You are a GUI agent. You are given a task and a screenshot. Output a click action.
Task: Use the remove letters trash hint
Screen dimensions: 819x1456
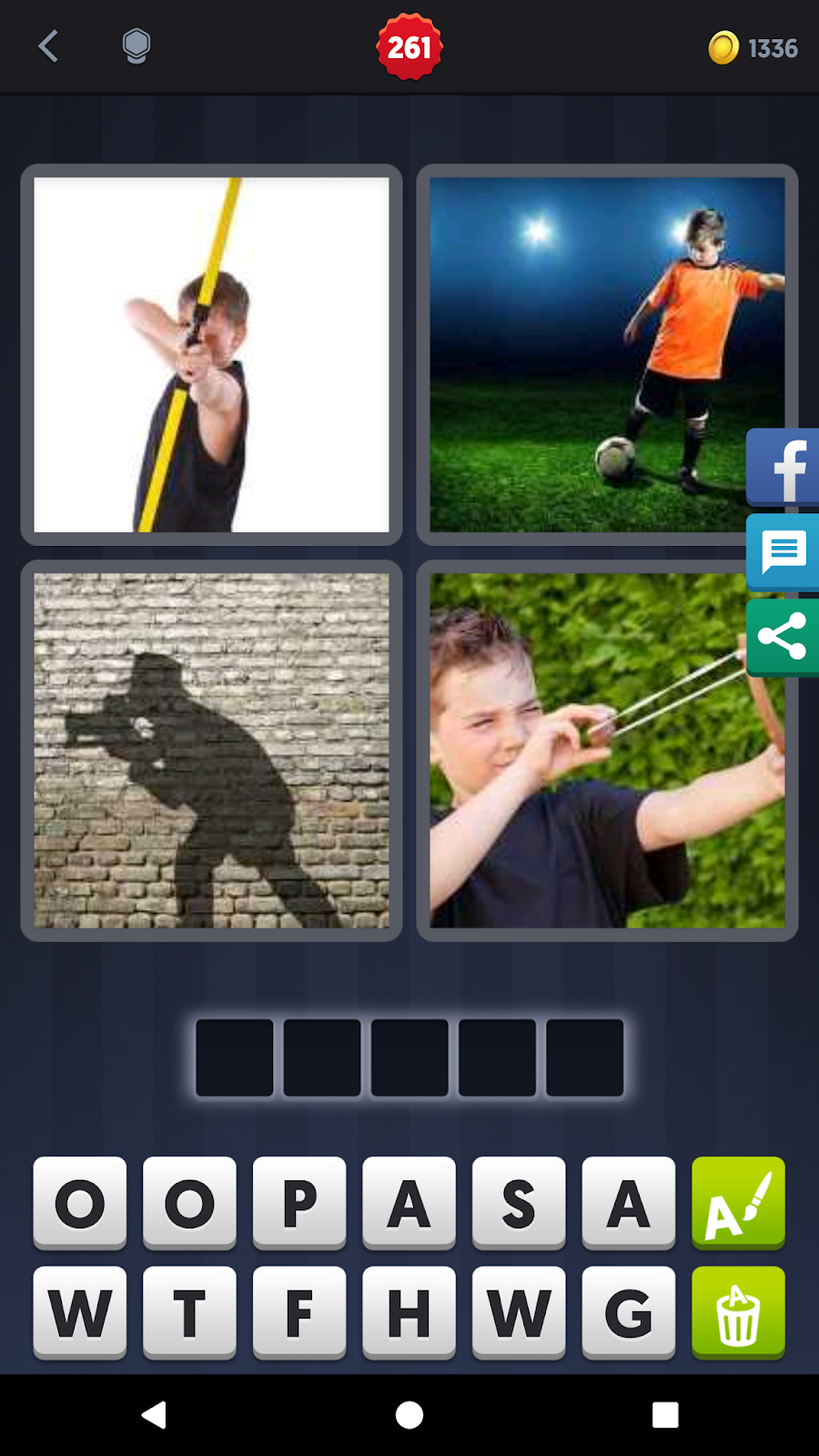pos(738,1312)
